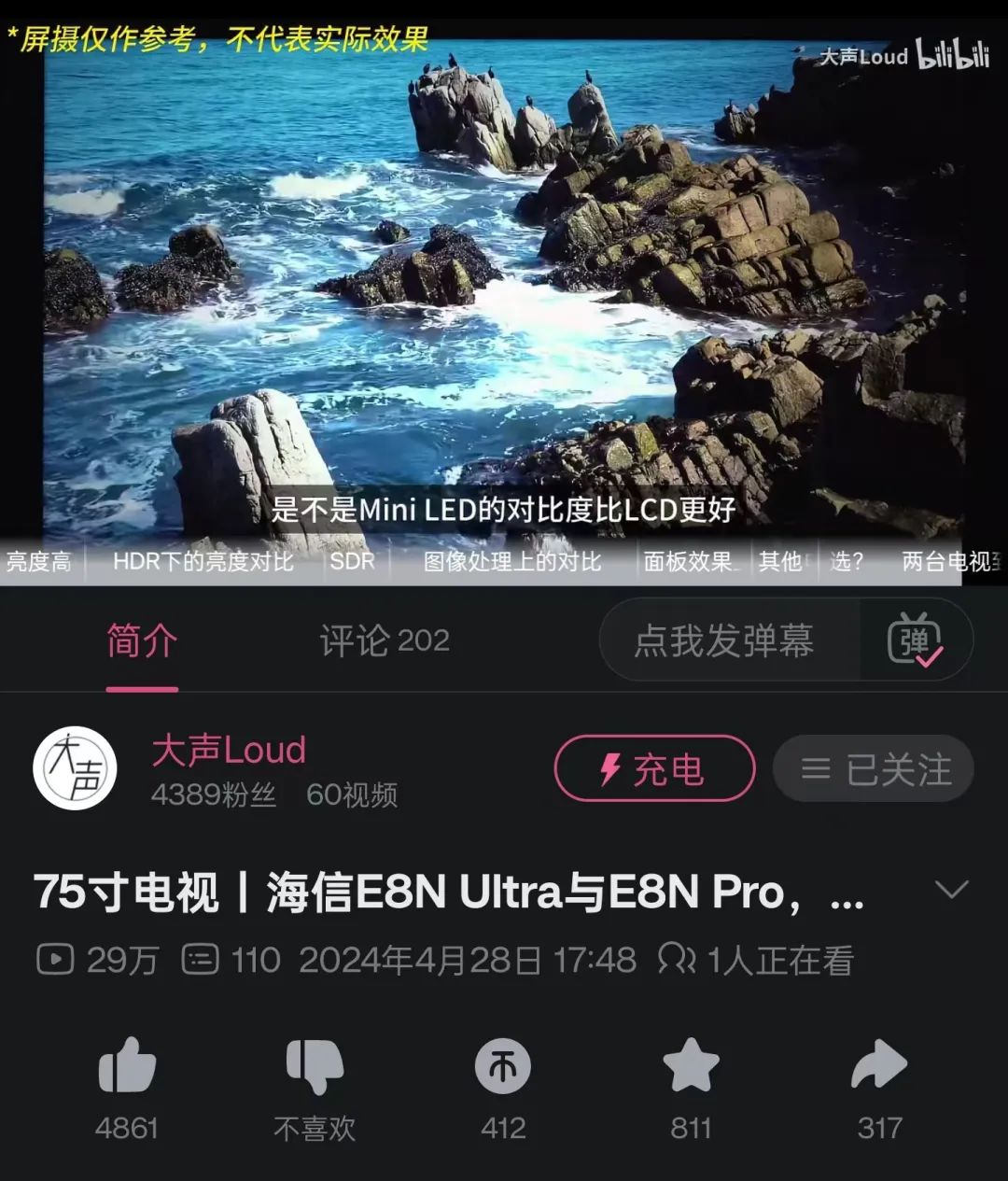Jump to chapter HDR下的亮度对比
The image size is (1008, 1181).
pyautogui.click(x=203, y=561)
